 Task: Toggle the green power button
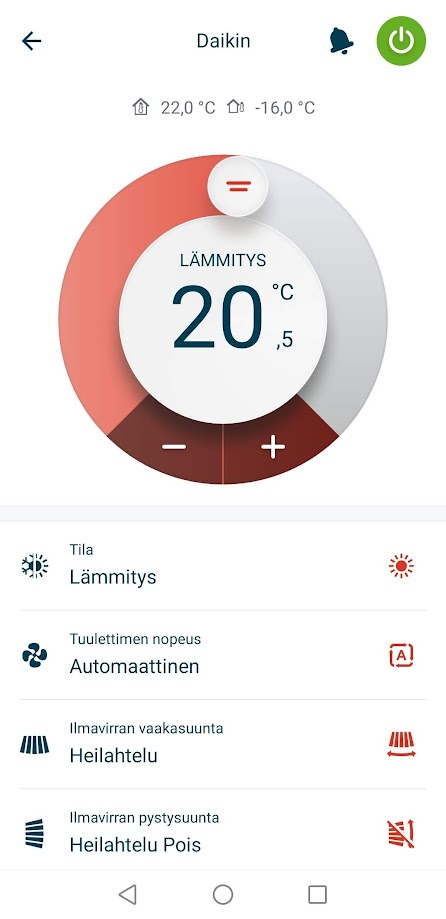[401, 41]
